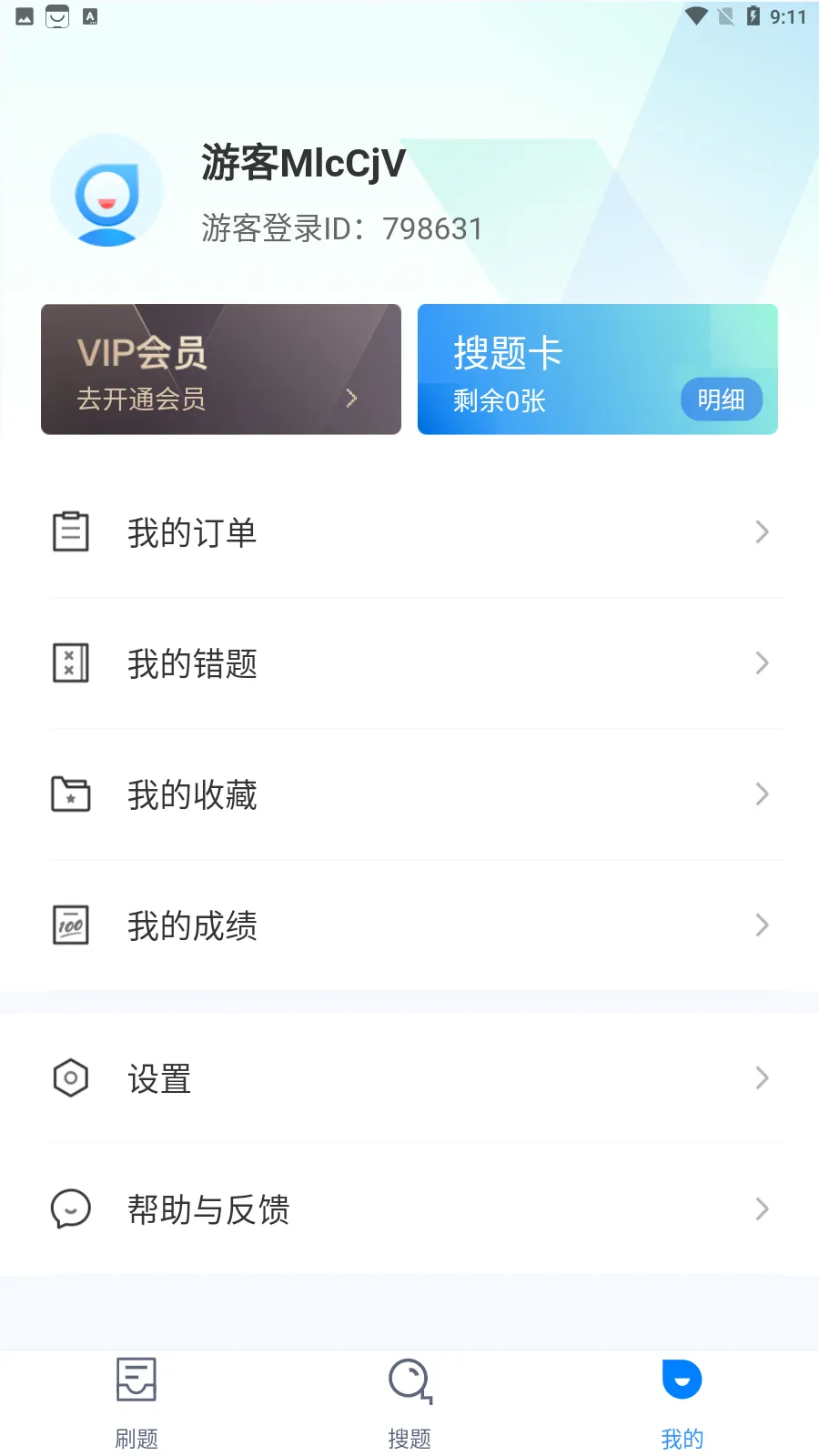The image size is (819, 1456).
Task: Open the 我的收藏 starred folder icon
Action: (71, 794)
